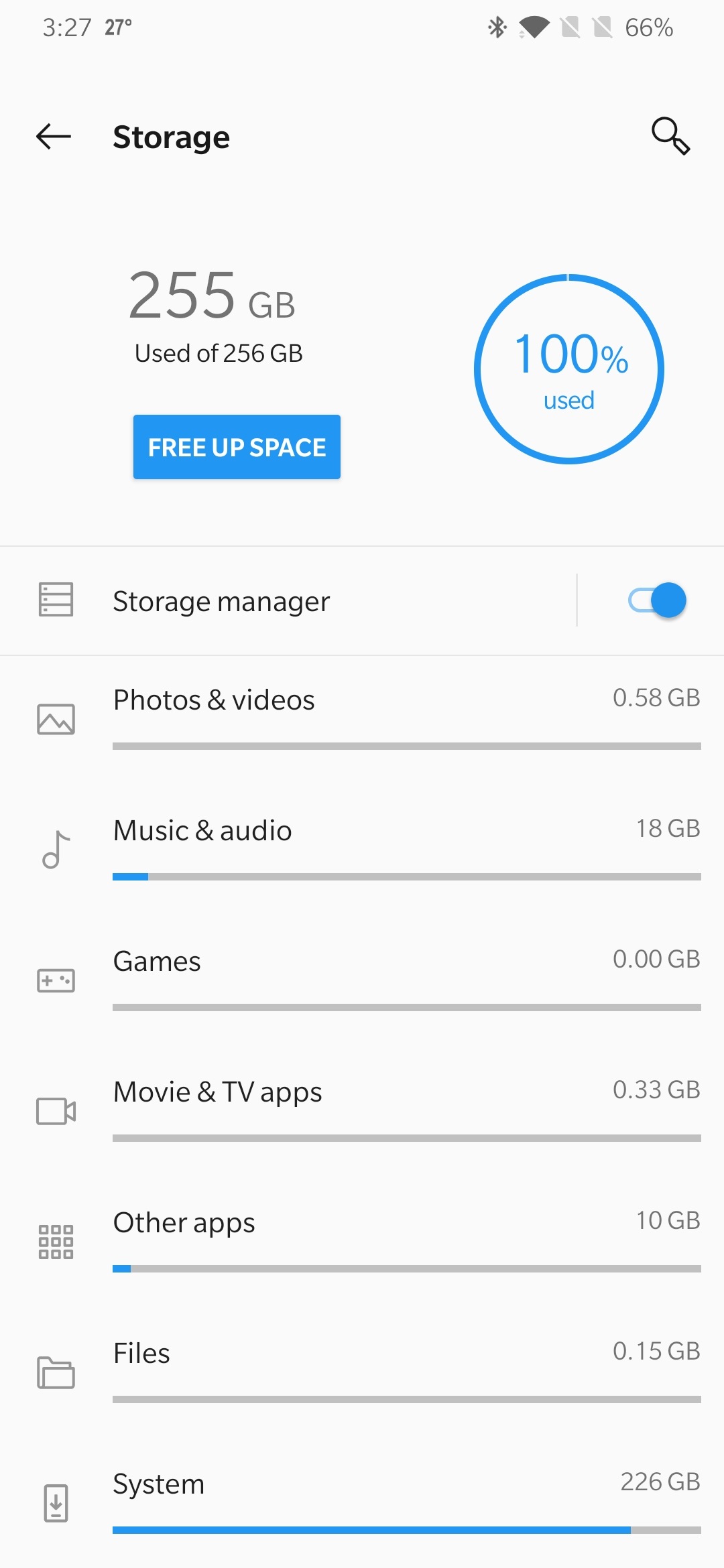
Task: Turn off the Storage manager switch
Action: (x=657, y=600)
